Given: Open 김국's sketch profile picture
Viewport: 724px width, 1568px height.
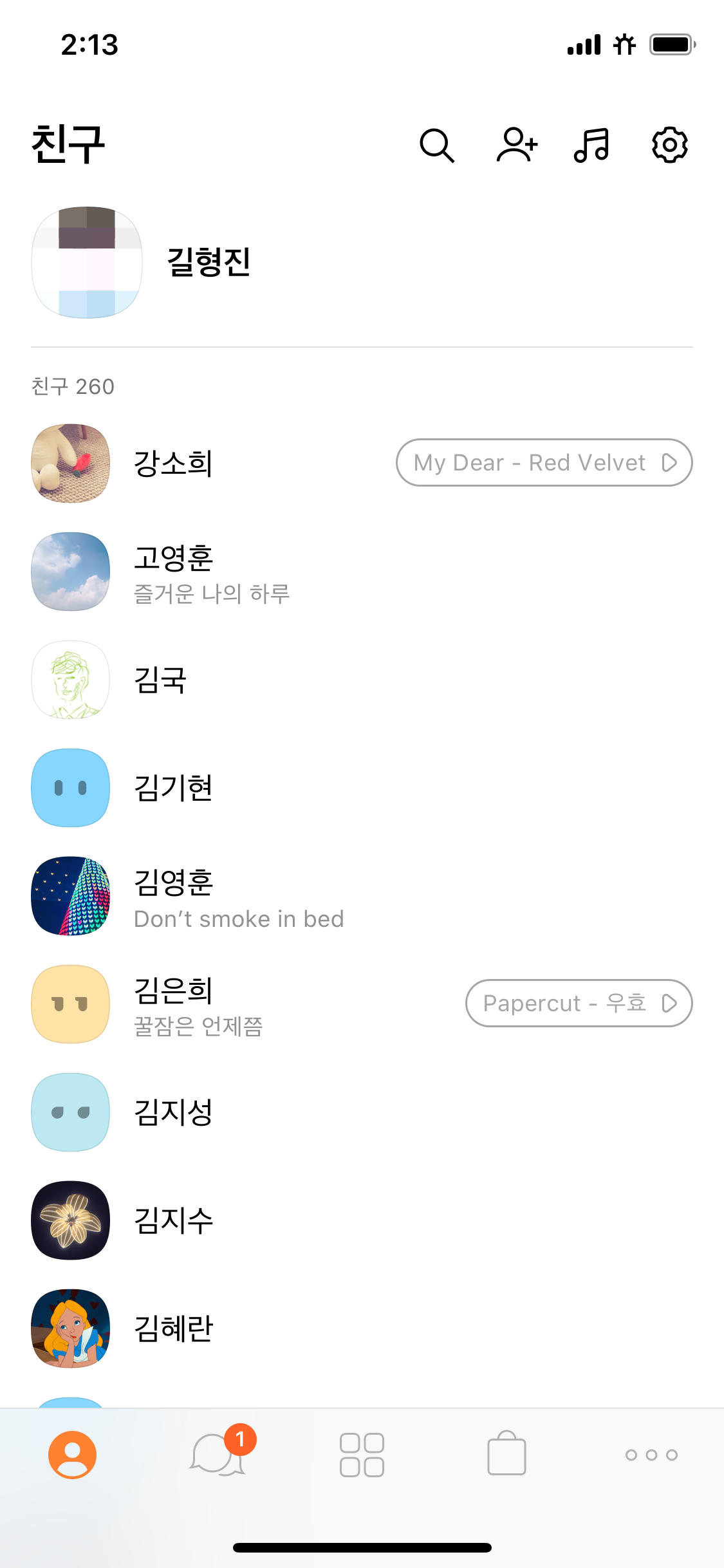Looking at the screenshot, I should [x=70, y=680].
